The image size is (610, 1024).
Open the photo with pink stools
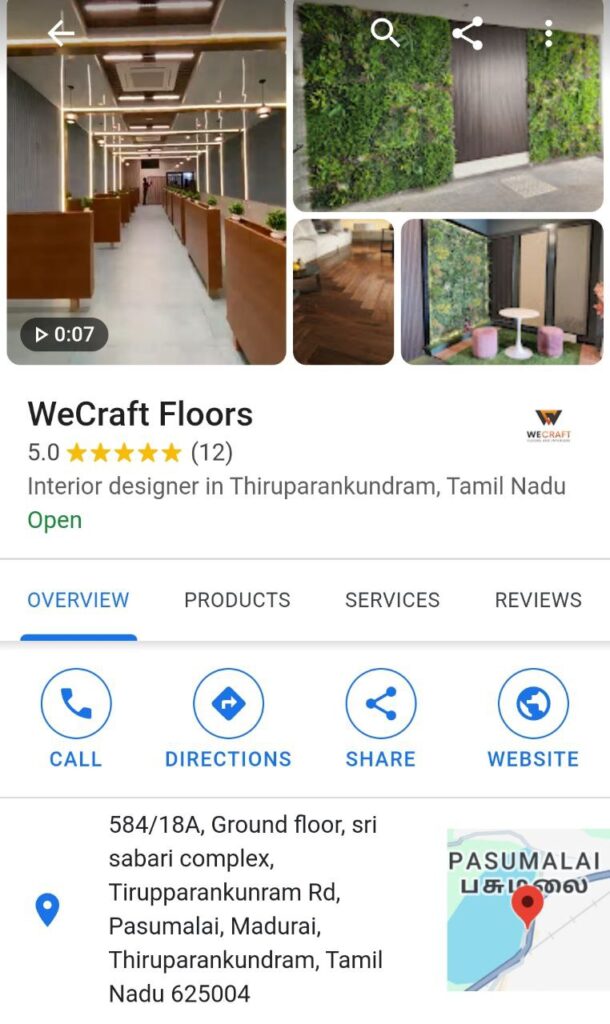point(502,292)
